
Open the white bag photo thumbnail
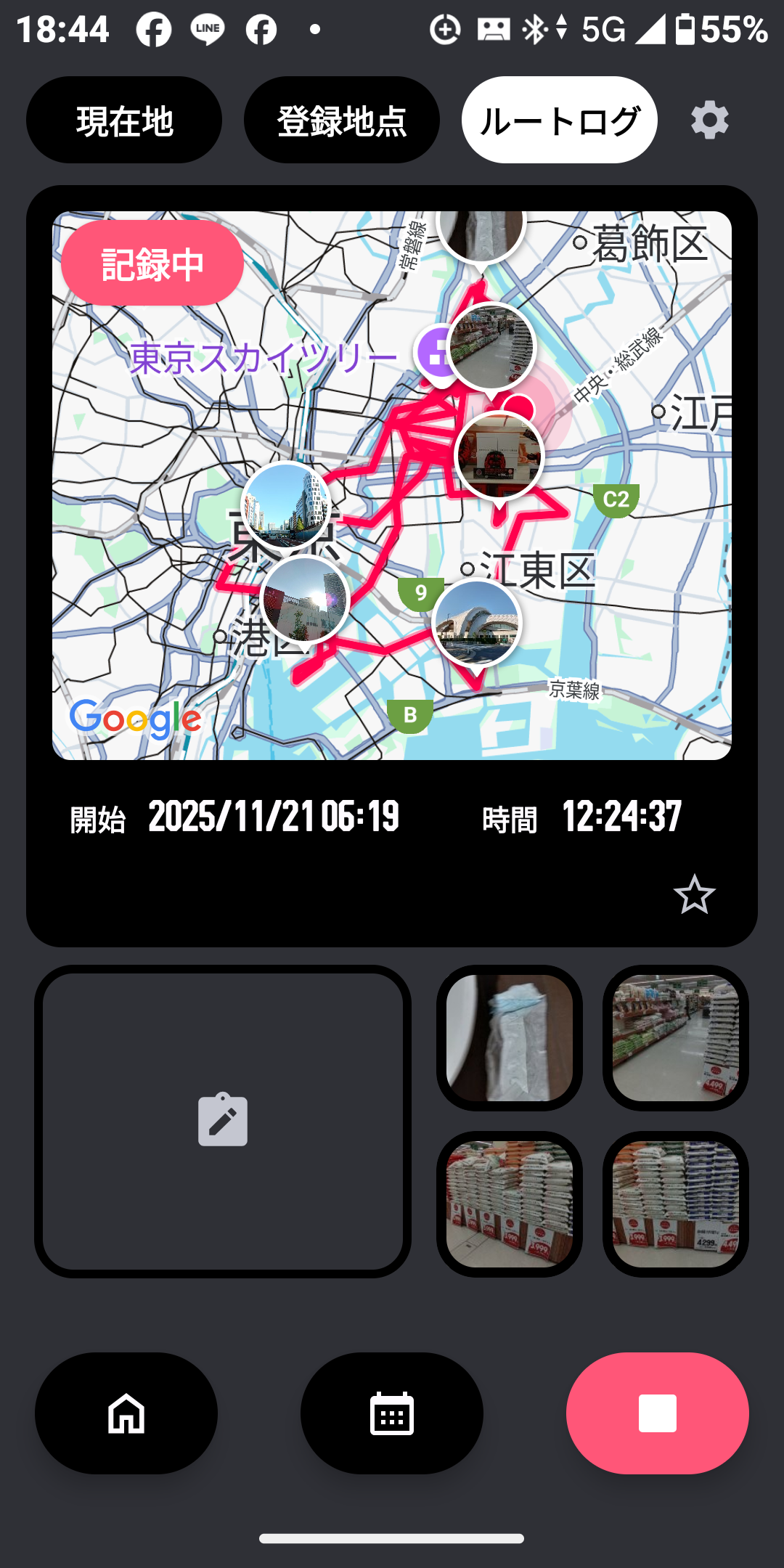(510, 1038)
